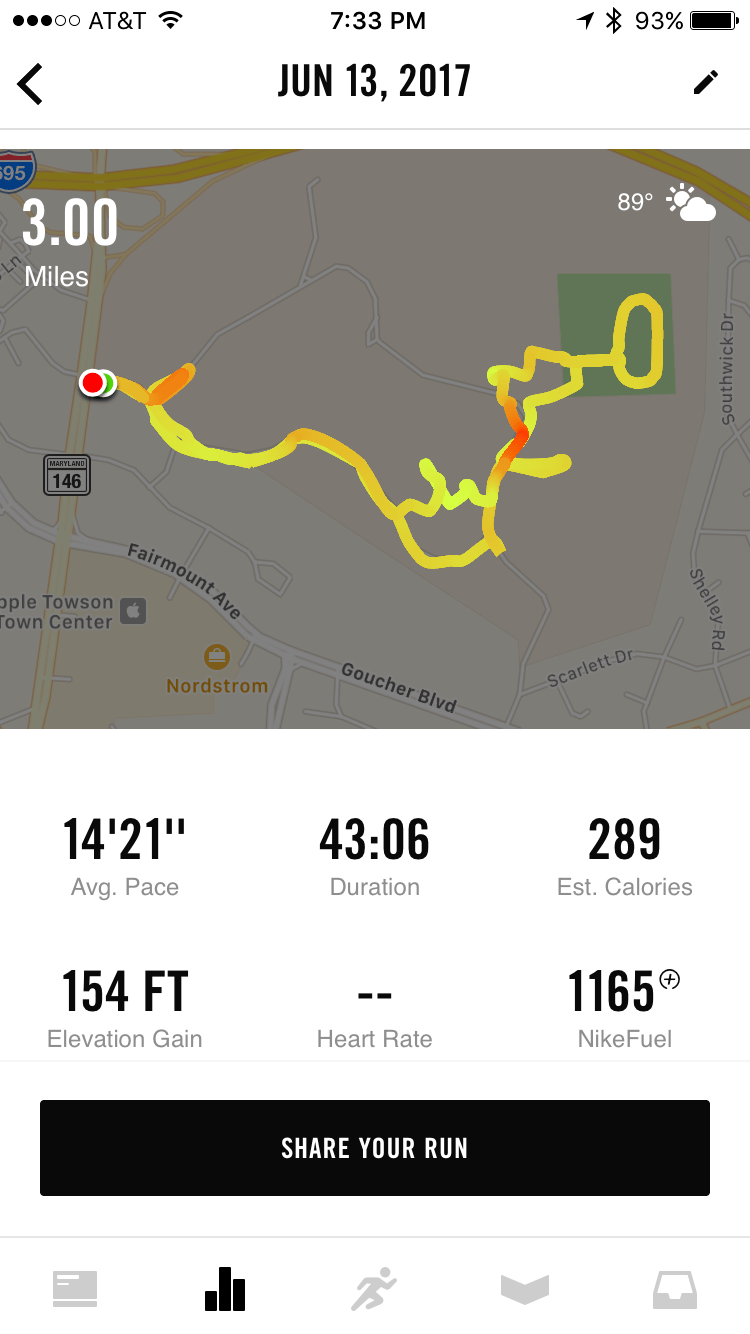
Task: Open the activity bar-chart tab
Action: 225,1288
